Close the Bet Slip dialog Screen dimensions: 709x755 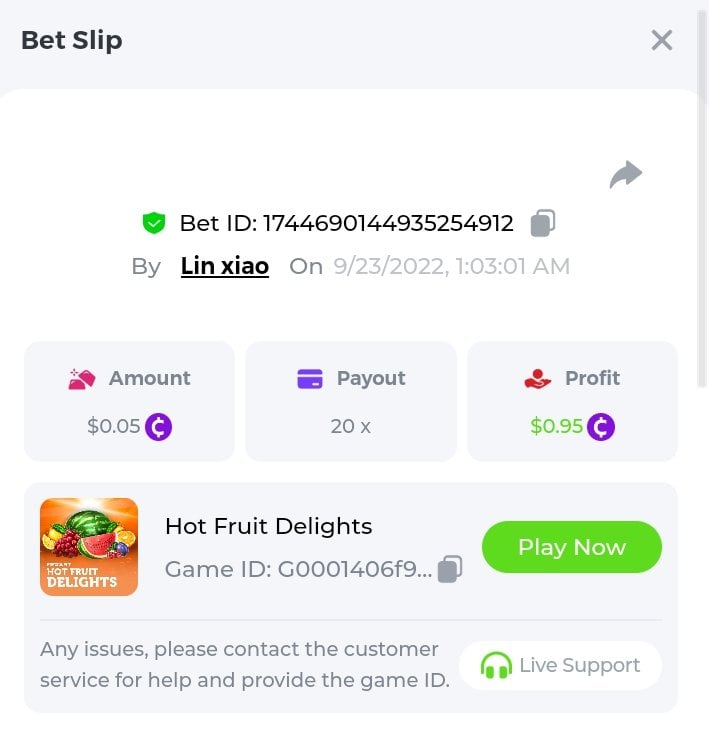coord(661,40)
